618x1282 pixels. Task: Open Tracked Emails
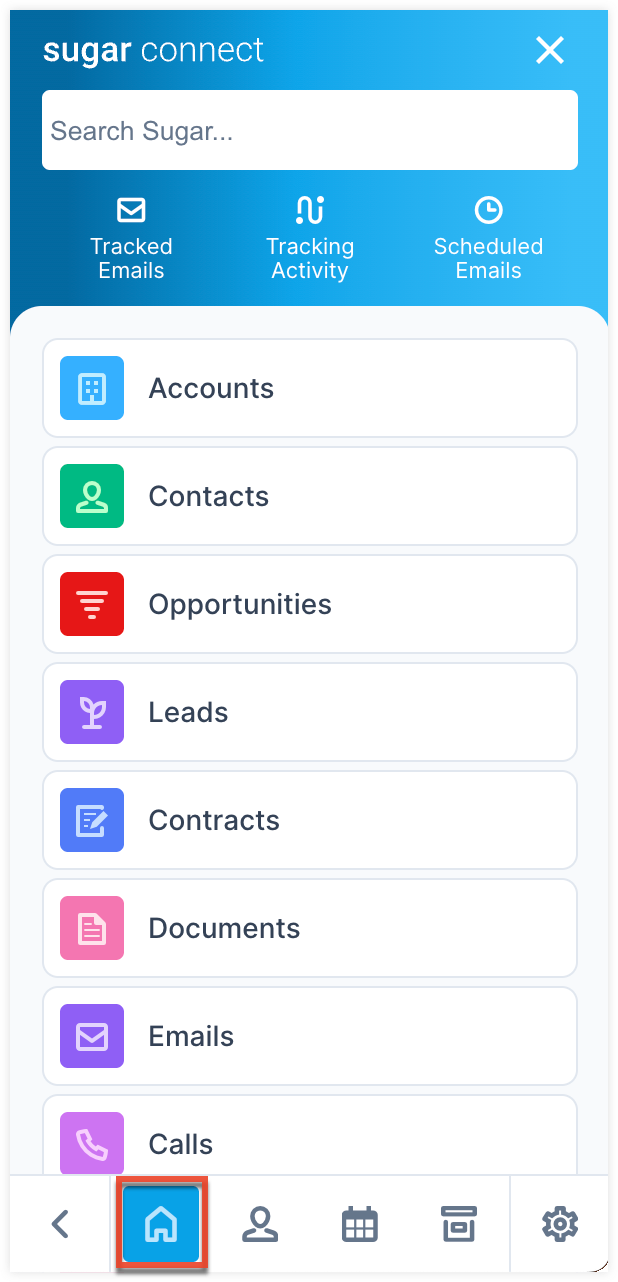point(131,240)
